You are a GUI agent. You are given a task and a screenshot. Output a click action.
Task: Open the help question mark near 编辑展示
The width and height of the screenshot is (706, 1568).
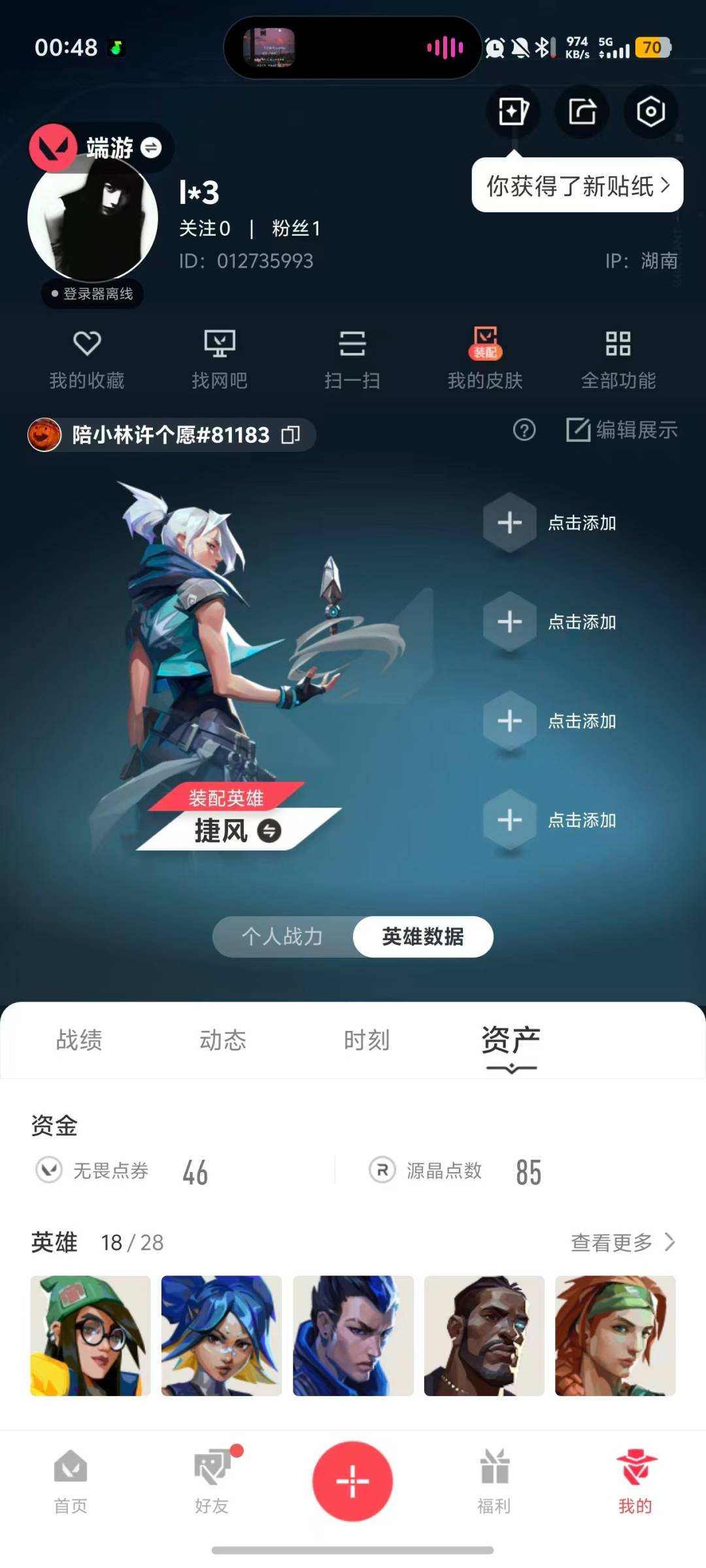coord(523,431)
